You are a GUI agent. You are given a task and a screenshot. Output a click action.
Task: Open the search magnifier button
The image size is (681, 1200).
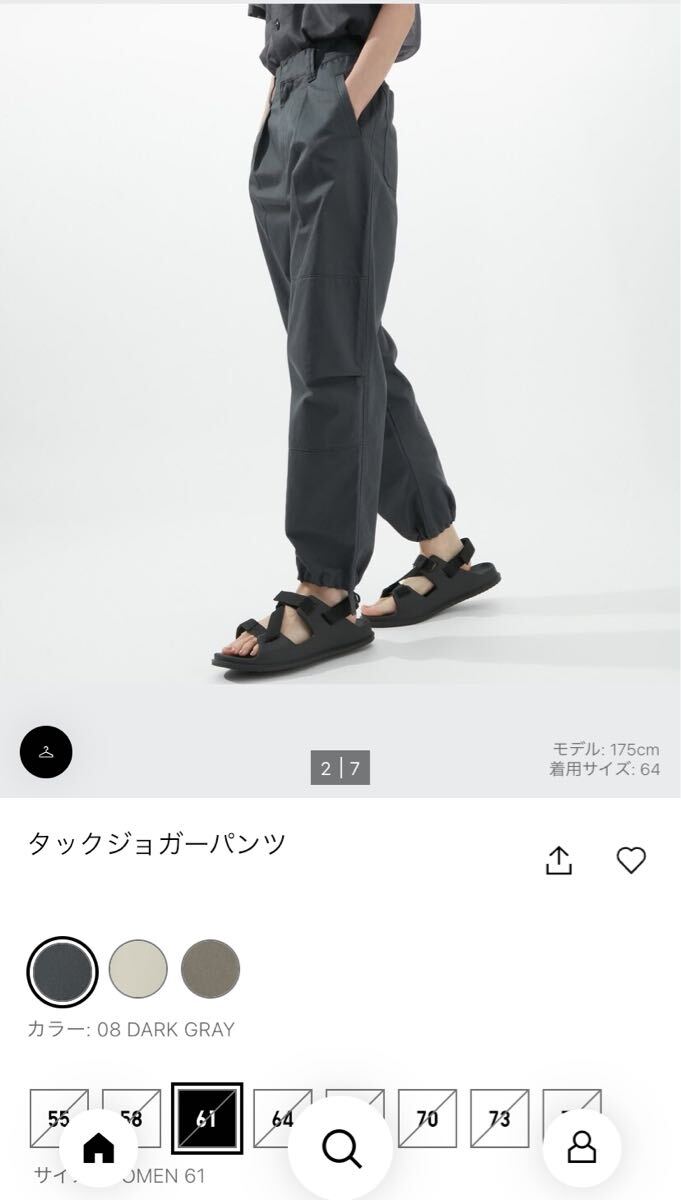point(342,1150)
